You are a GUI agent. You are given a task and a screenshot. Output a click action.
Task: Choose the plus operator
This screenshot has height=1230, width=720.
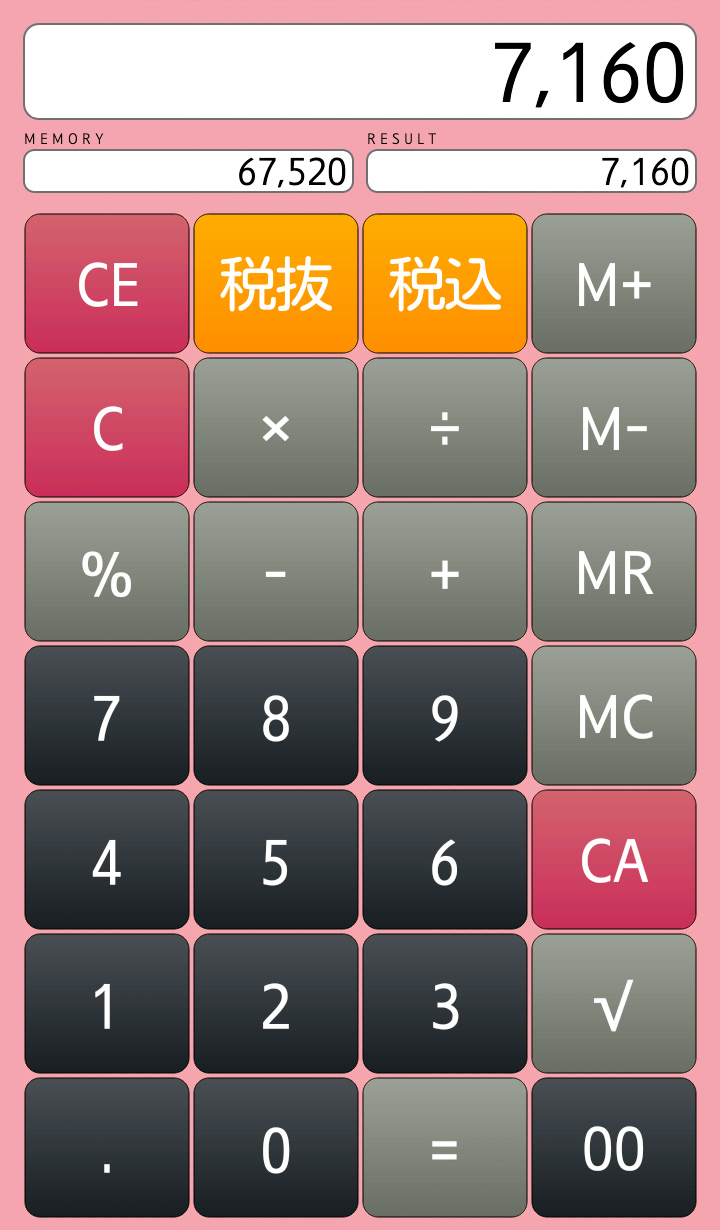(445, 572)
